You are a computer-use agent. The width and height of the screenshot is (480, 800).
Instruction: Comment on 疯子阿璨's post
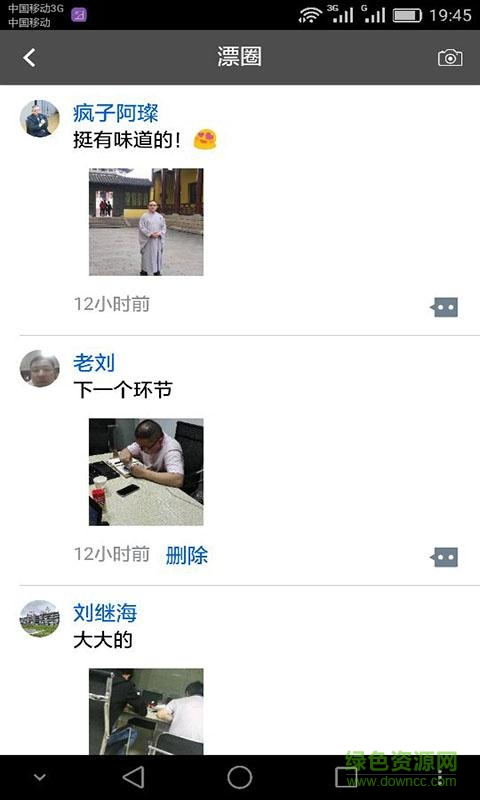click(x=444, y=307)
